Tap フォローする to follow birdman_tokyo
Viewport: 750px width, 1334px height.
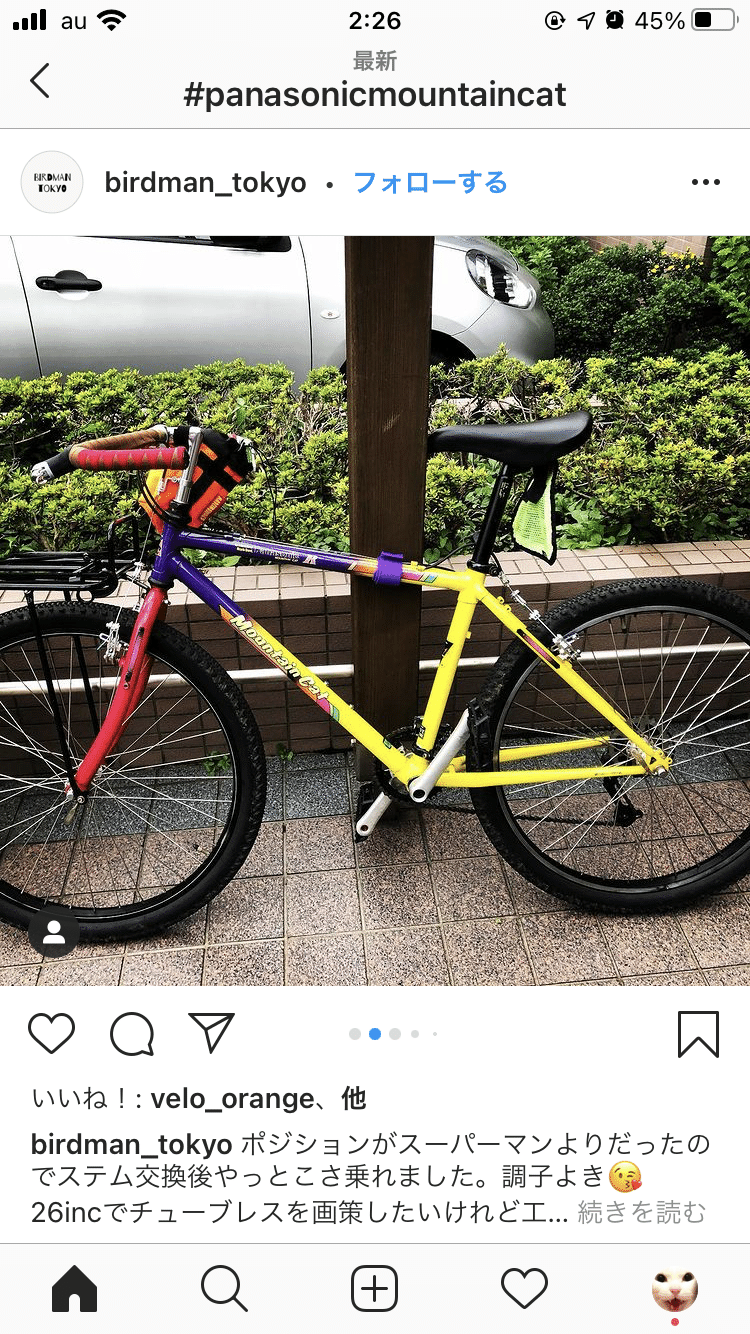(x=430, y=183)
